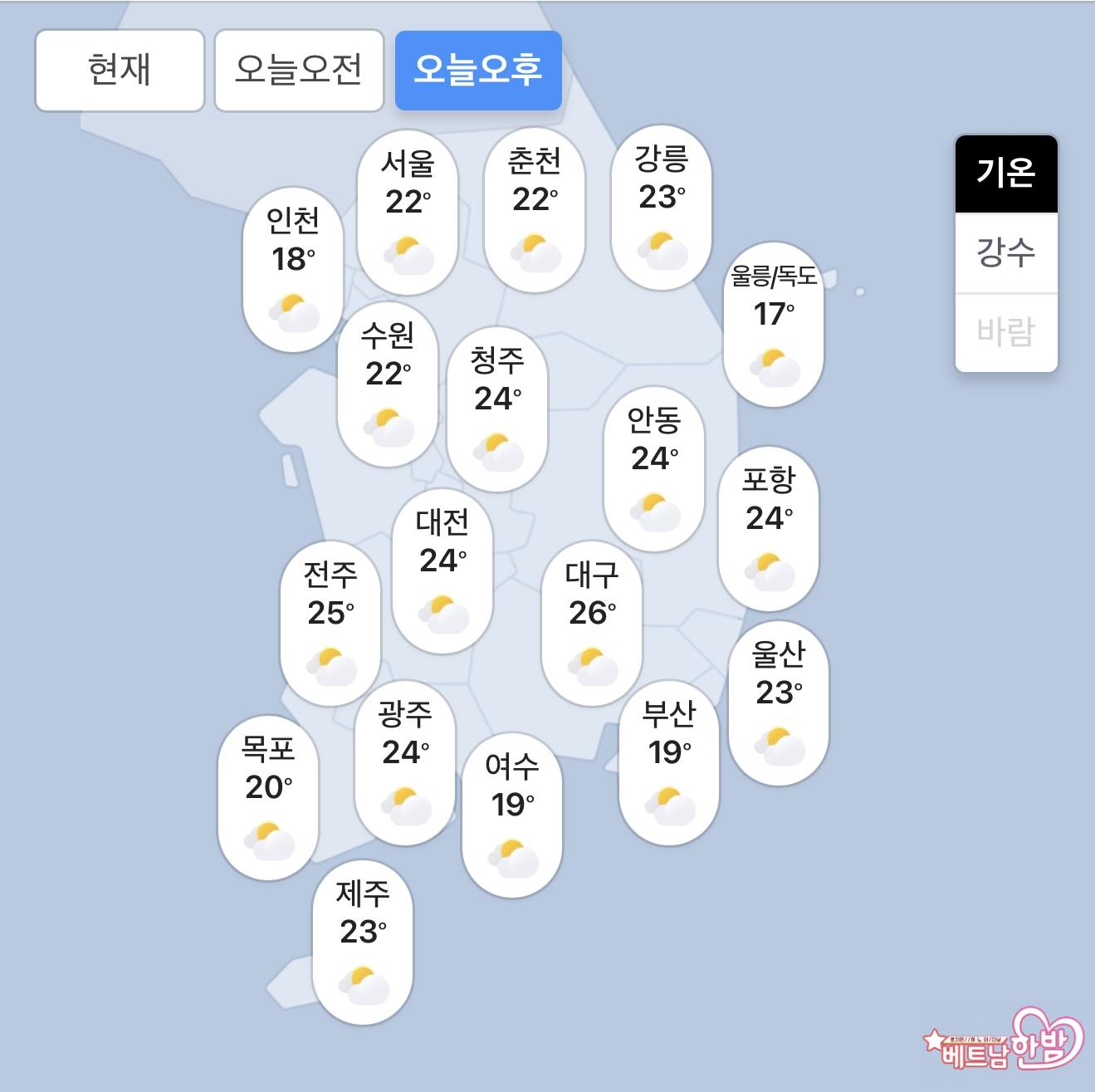Open the 인천 weather bubble
The width and height of the screenshot is (1095, 1092).
(292, 270)
